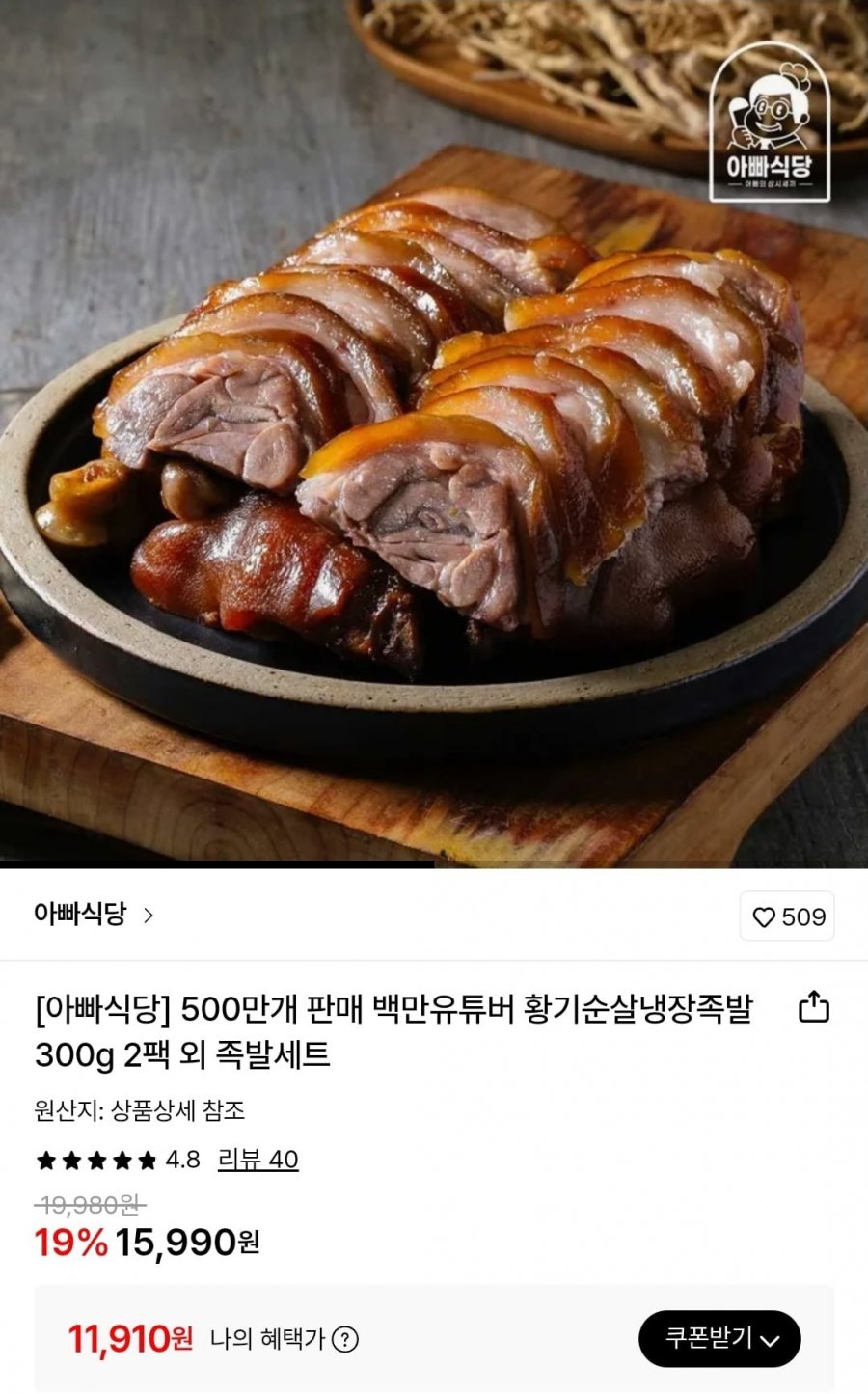
Task: Open the 아빠식당 store page
Action: point(94,915)
